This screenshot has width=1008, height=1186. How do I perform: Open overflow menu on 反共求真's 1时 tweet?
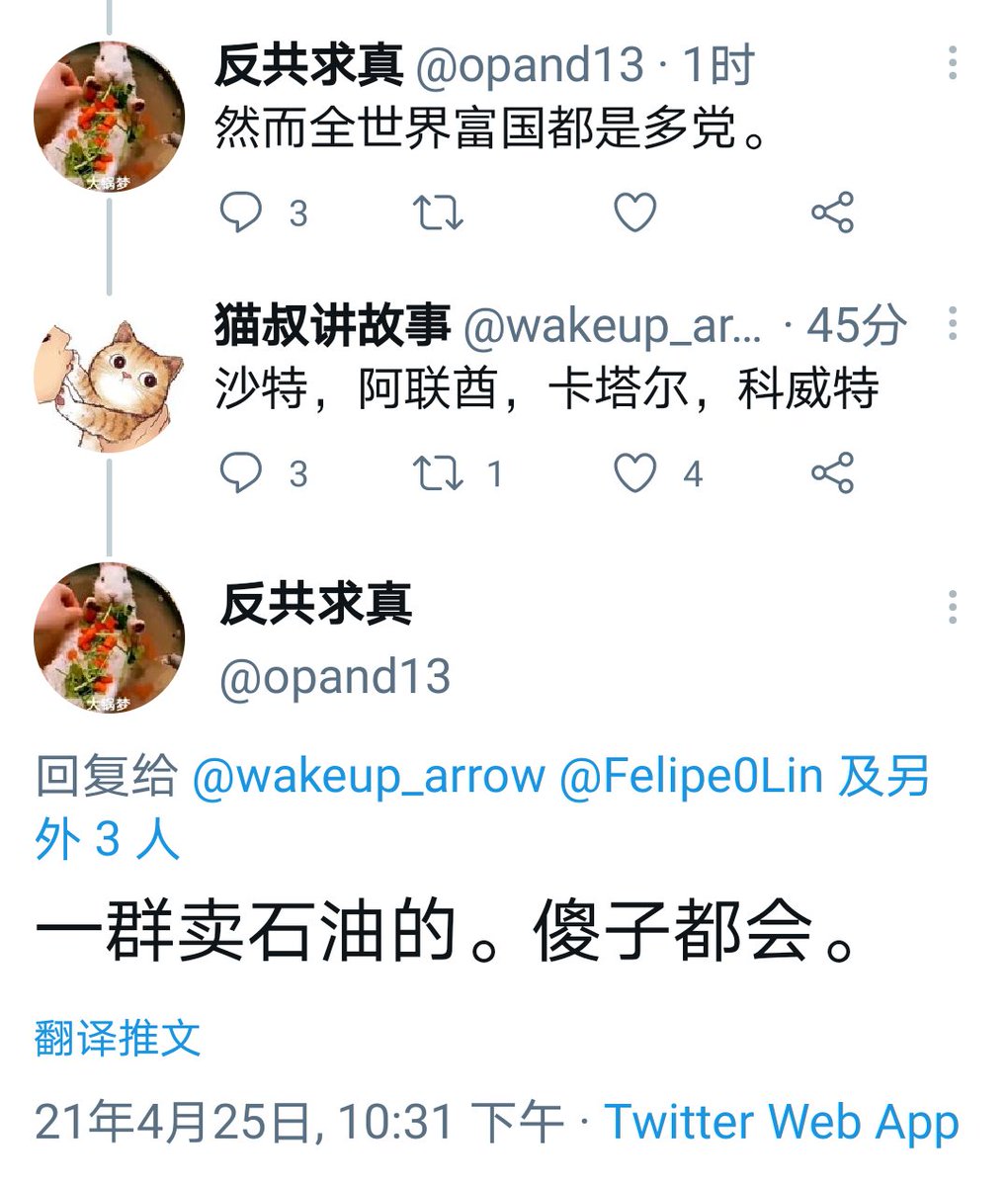[x=952, y=62]
